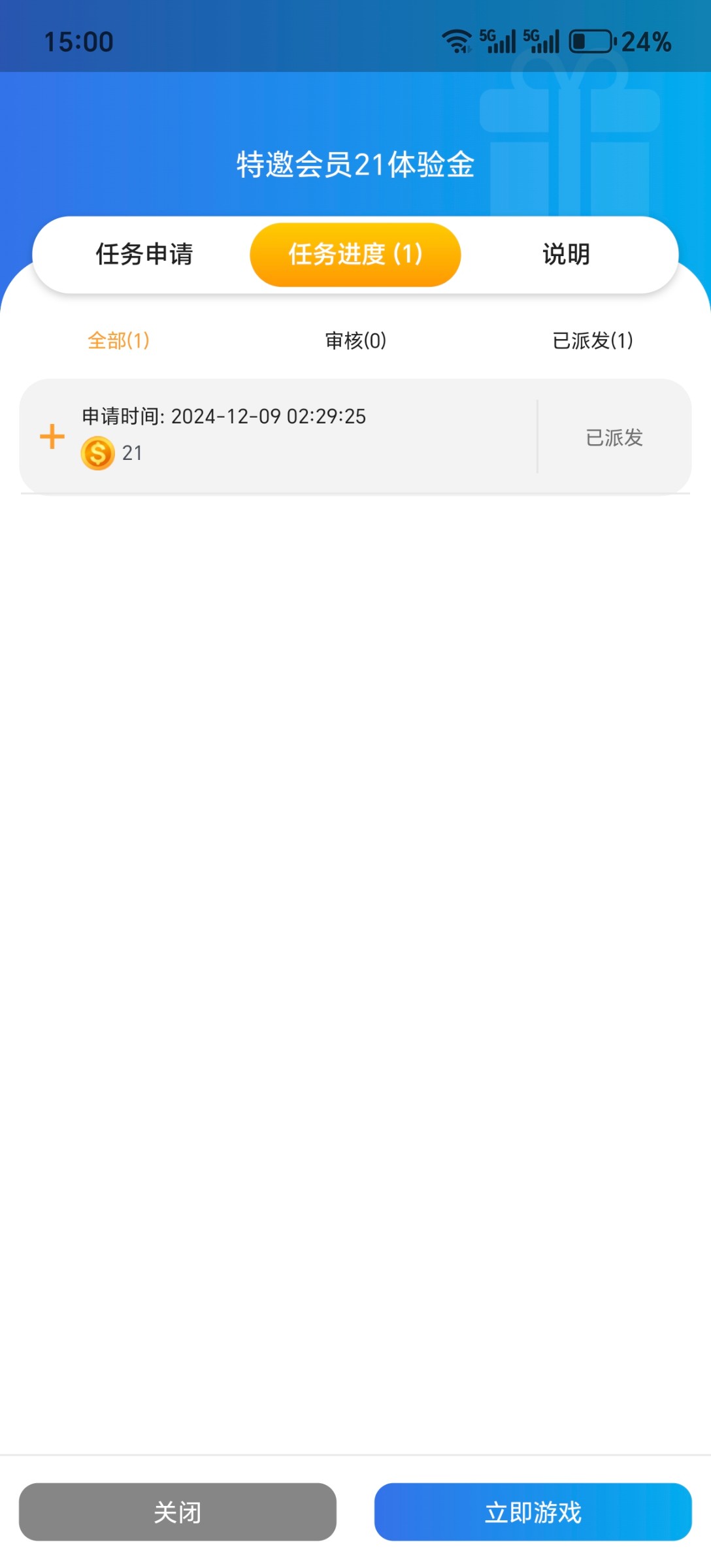711x1568 pixels.
Task: Show 审核(0) records
Action: (355, 340)
